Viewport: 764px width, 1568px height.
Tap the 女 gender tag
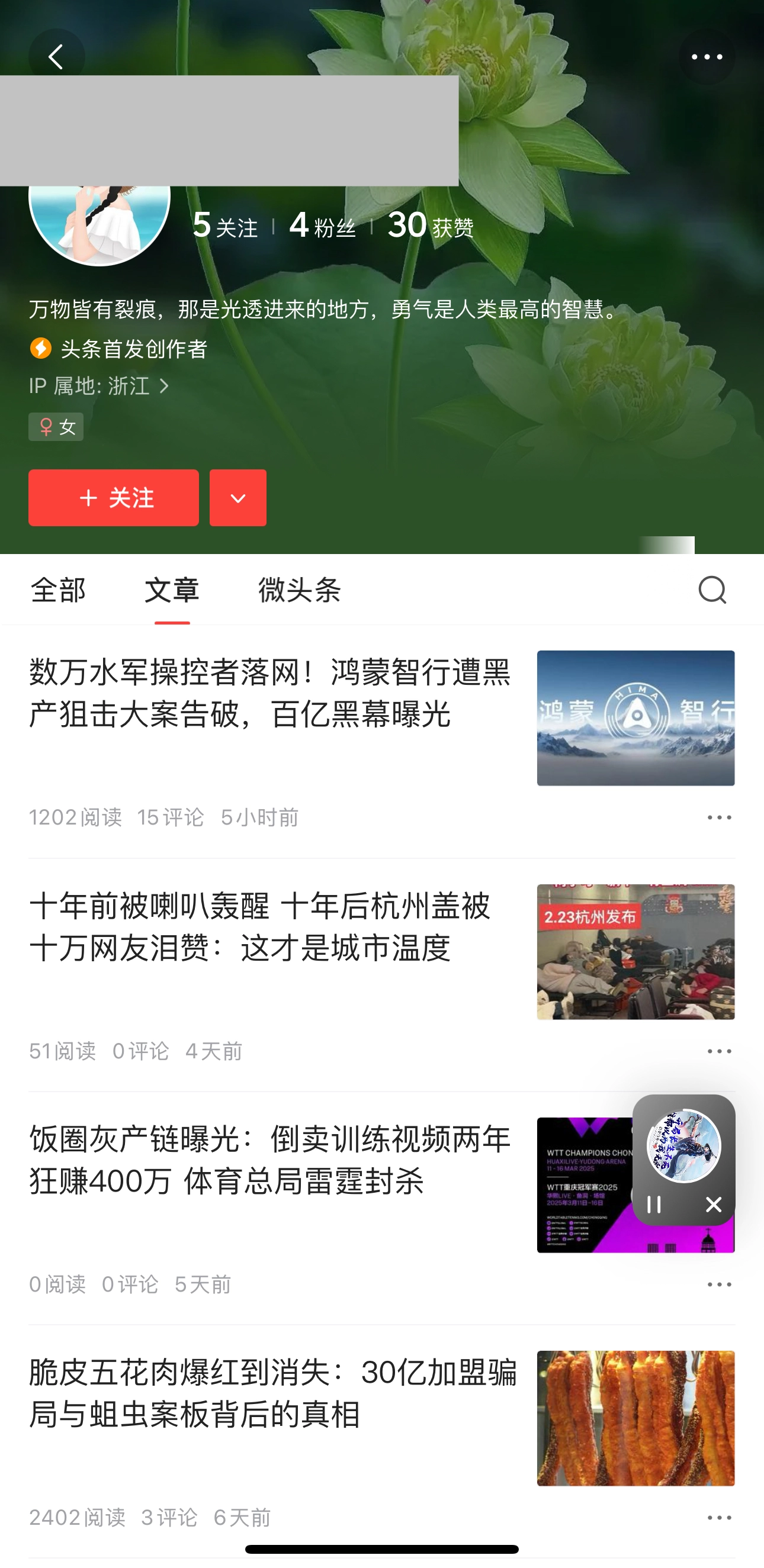pyautogui.click(x=56, y=427)
